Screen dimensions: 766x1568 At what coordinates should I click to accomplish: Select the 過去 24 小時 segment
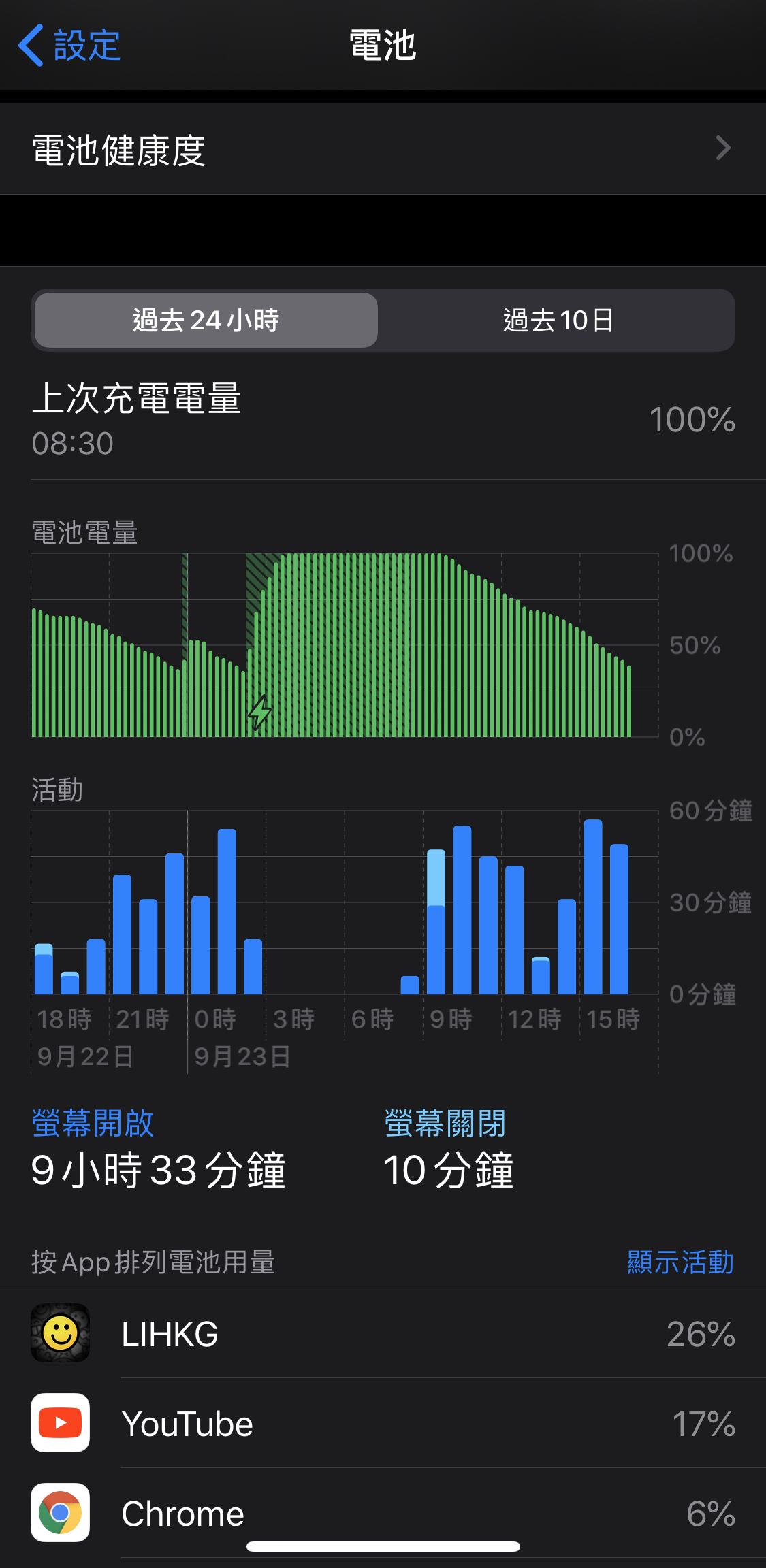coord(206,320)
